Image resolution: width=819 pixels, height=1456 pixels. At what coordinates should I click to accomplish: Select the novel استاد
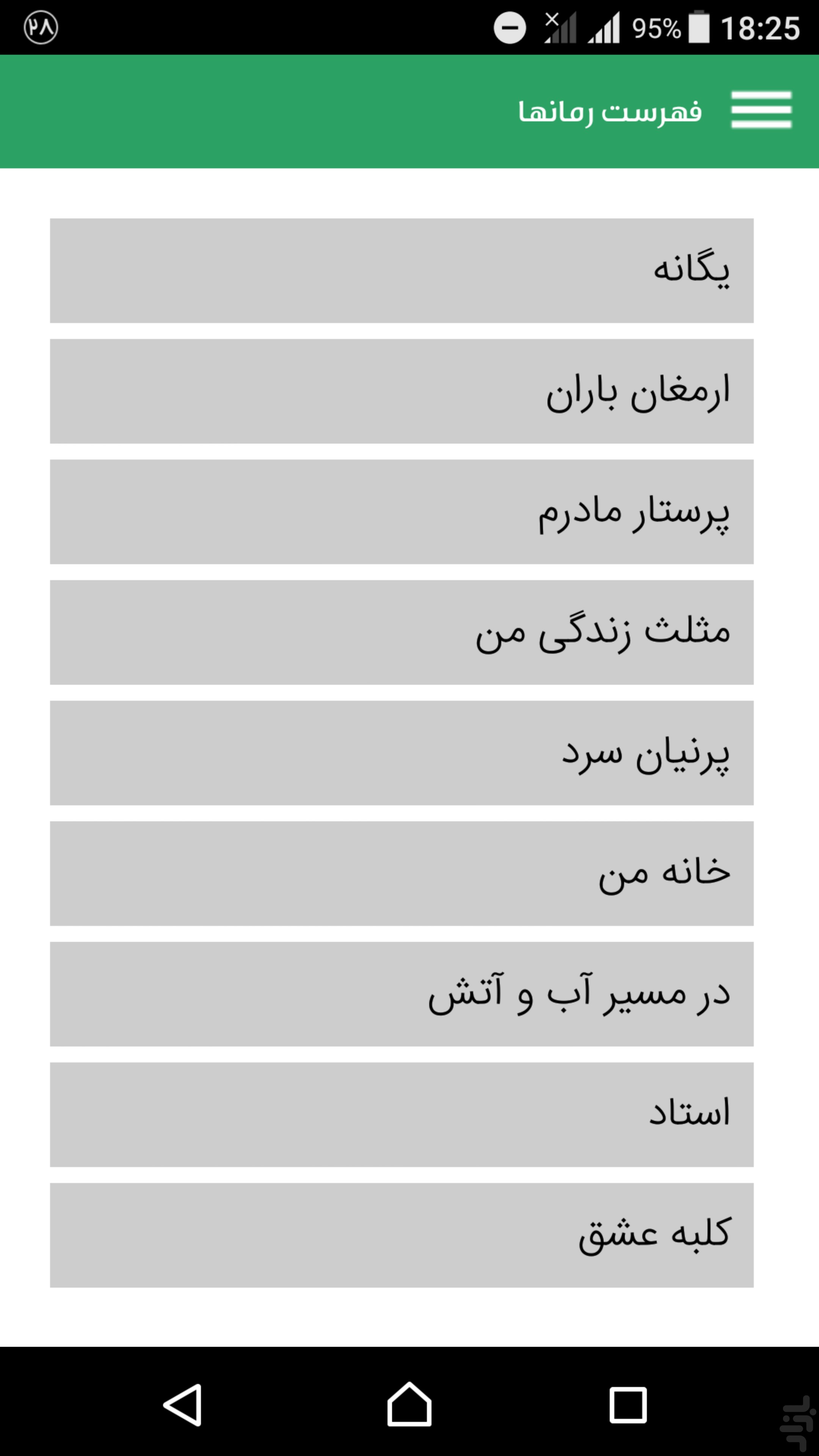coord(401,1115)
